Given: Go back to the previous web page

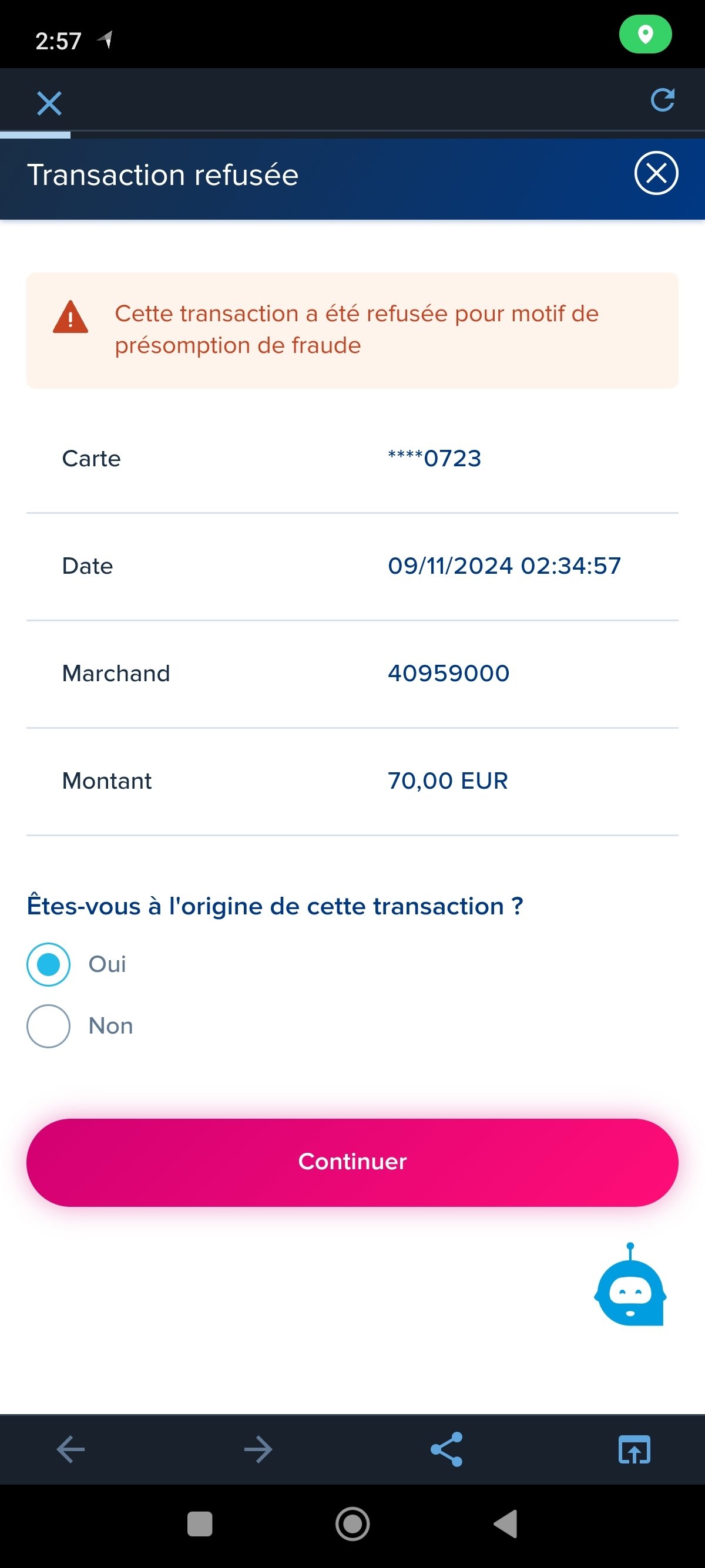Looking at the screenshot, I should [x=70, y=1449].
